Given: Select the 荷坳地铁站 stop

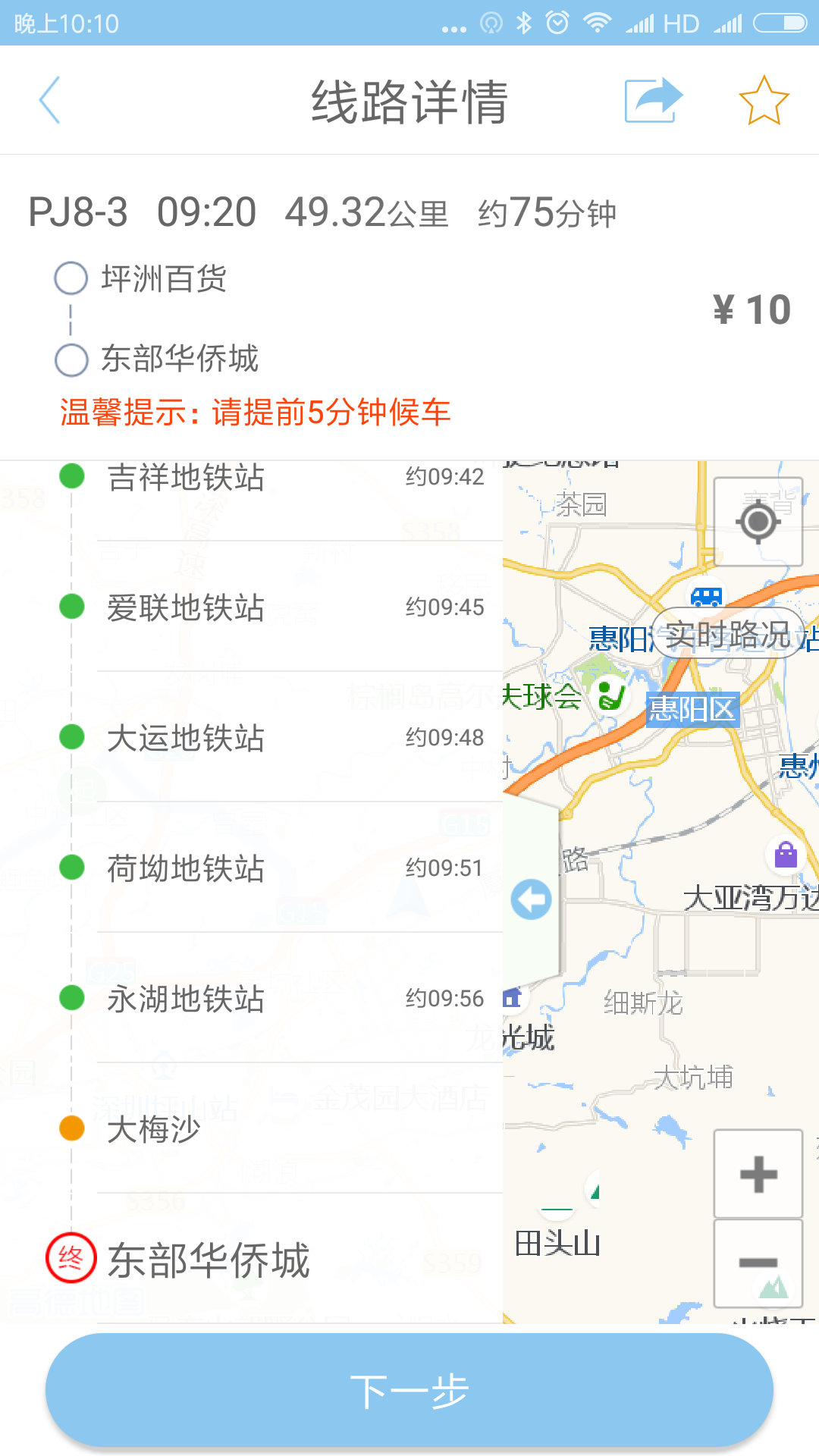Looking at the screenshot, I should coord(252,868).
